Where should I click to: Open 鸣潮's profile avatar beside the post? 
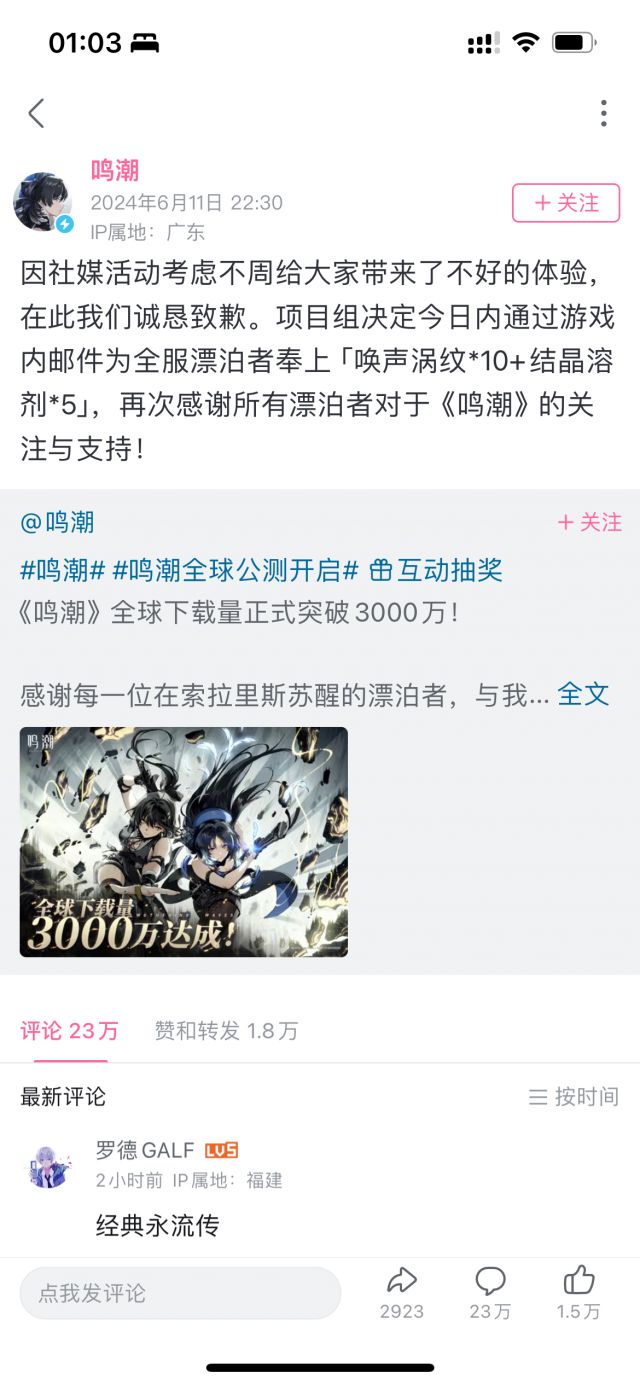click(42, 201)
